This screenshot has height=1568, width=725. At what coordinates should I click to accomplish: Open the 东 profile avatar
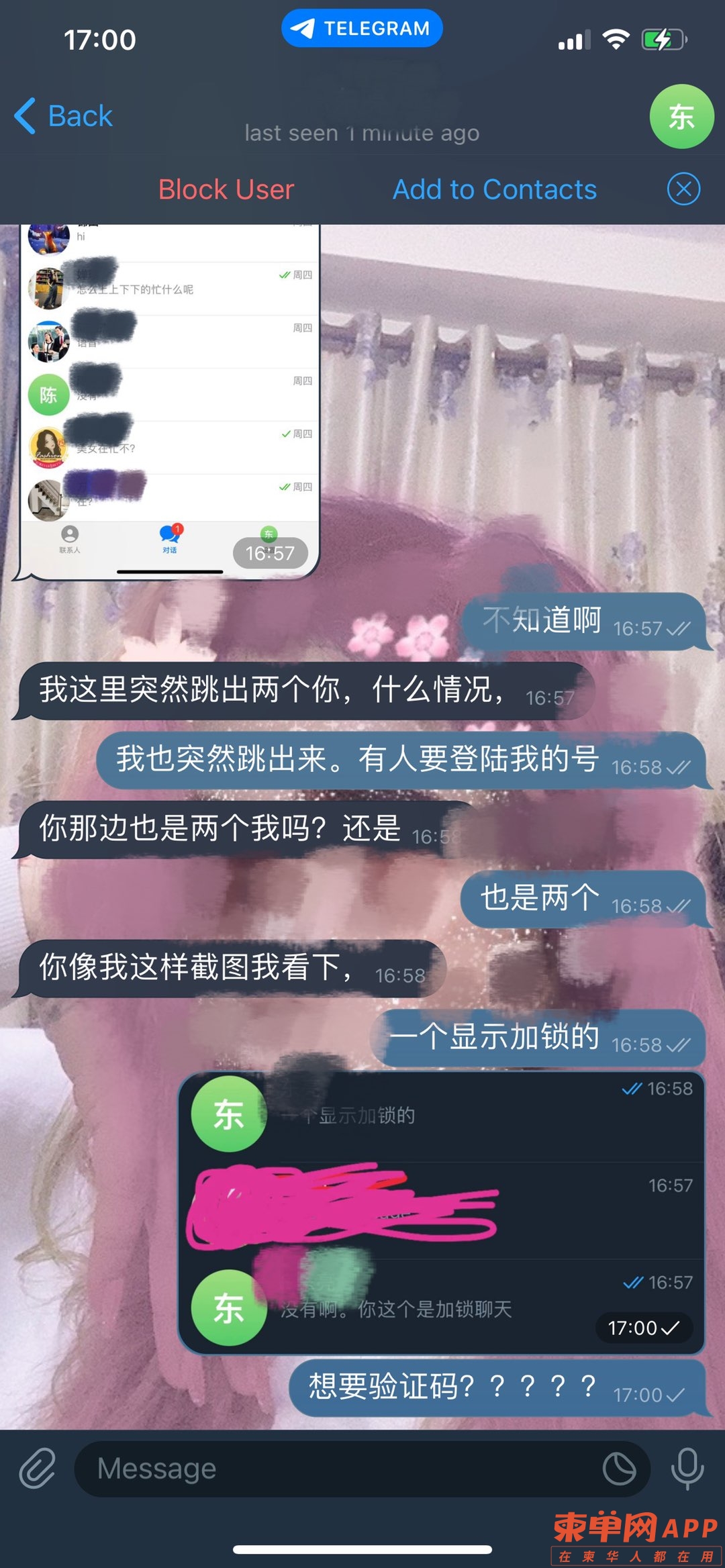[681, 117]
